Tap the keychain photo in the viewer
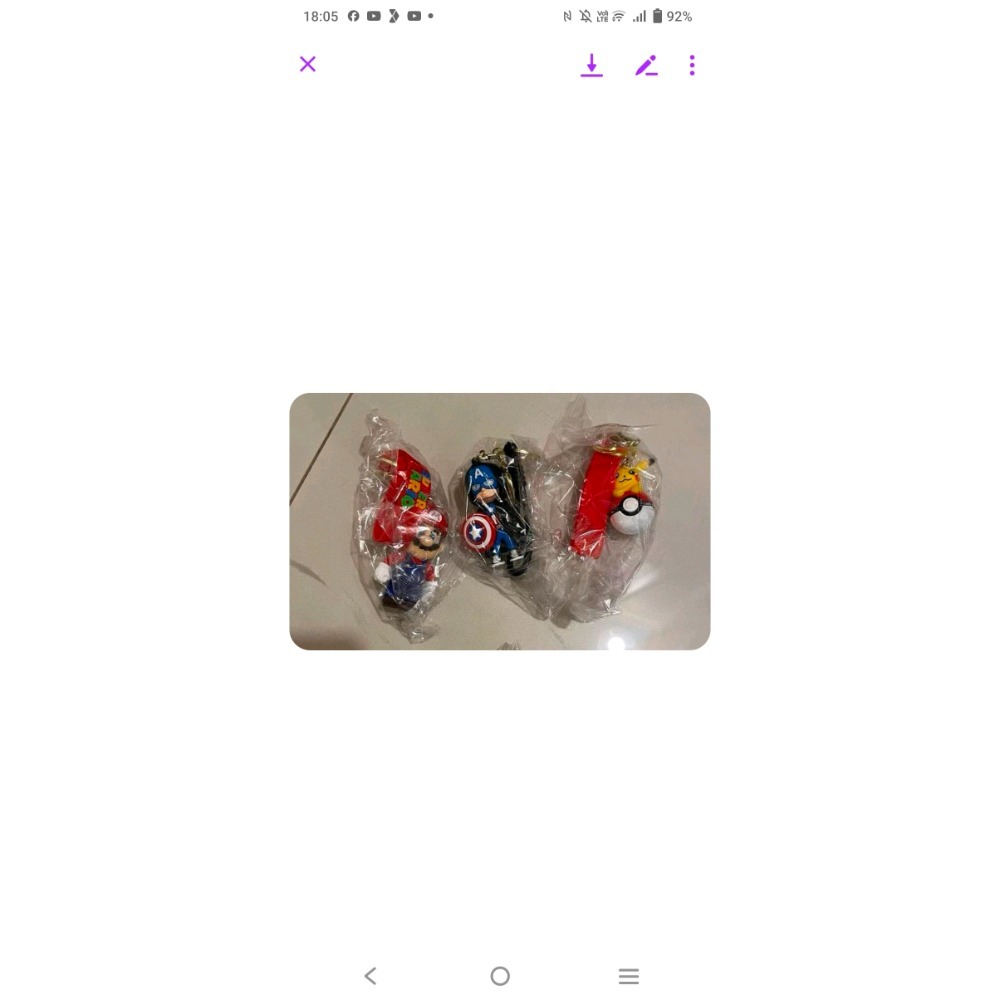Screen dimensions: 1000x1000 pyautogui.click(x=500, y=521)
